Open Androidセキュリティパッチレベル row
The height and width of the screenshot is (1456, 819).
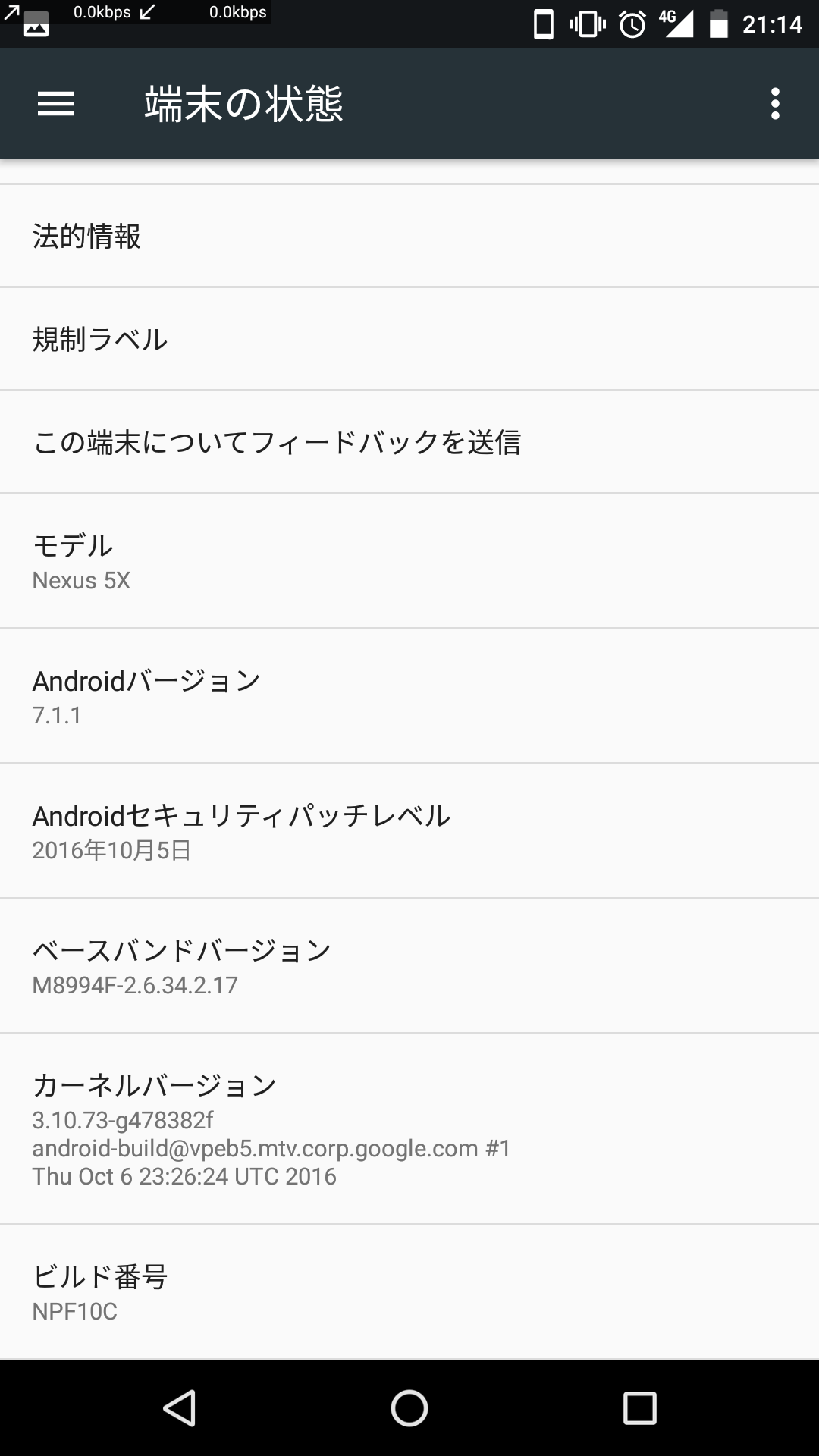409,831
